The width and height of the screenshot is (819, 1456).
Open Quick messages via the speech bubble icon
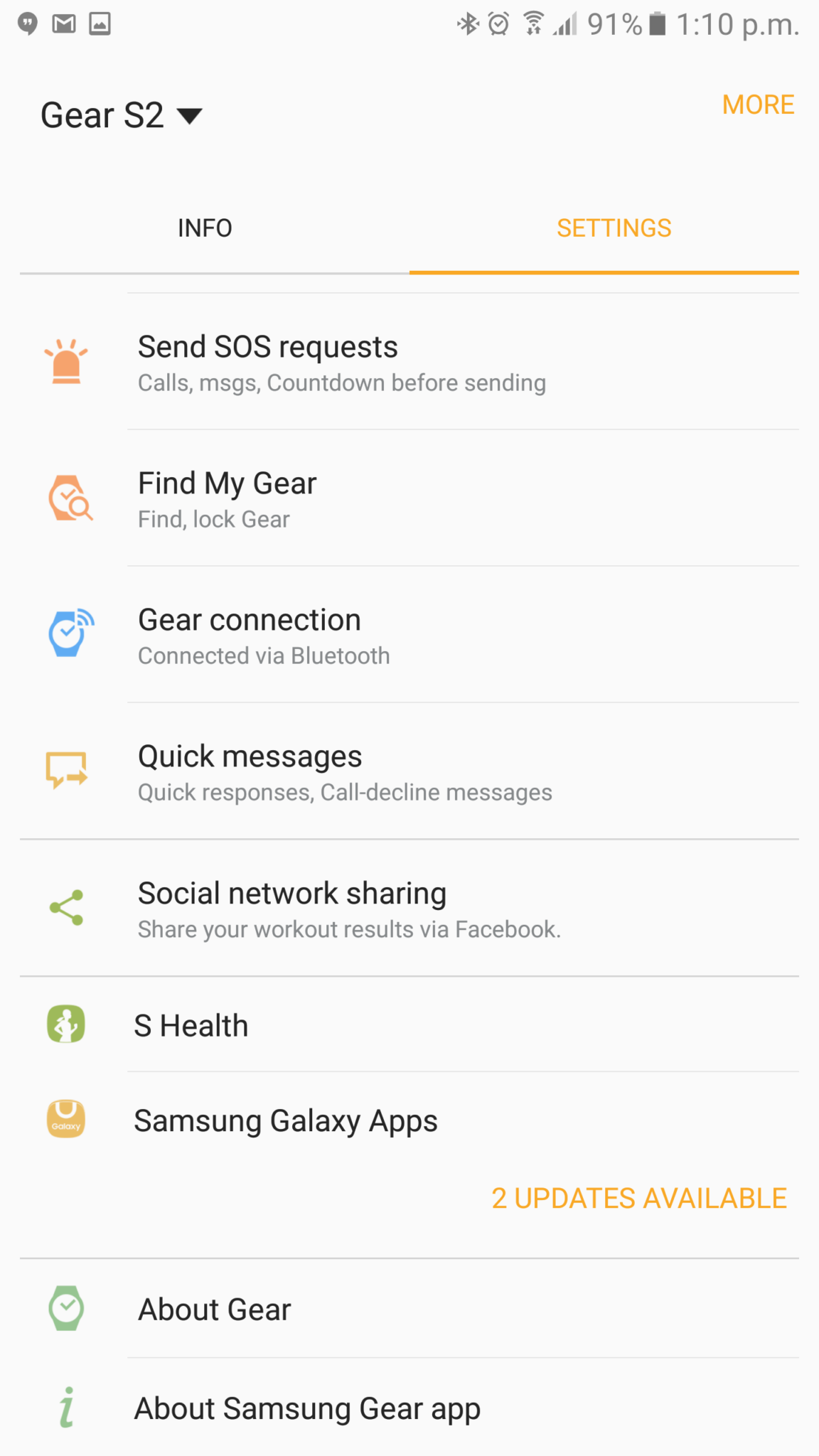coord(68,769)
